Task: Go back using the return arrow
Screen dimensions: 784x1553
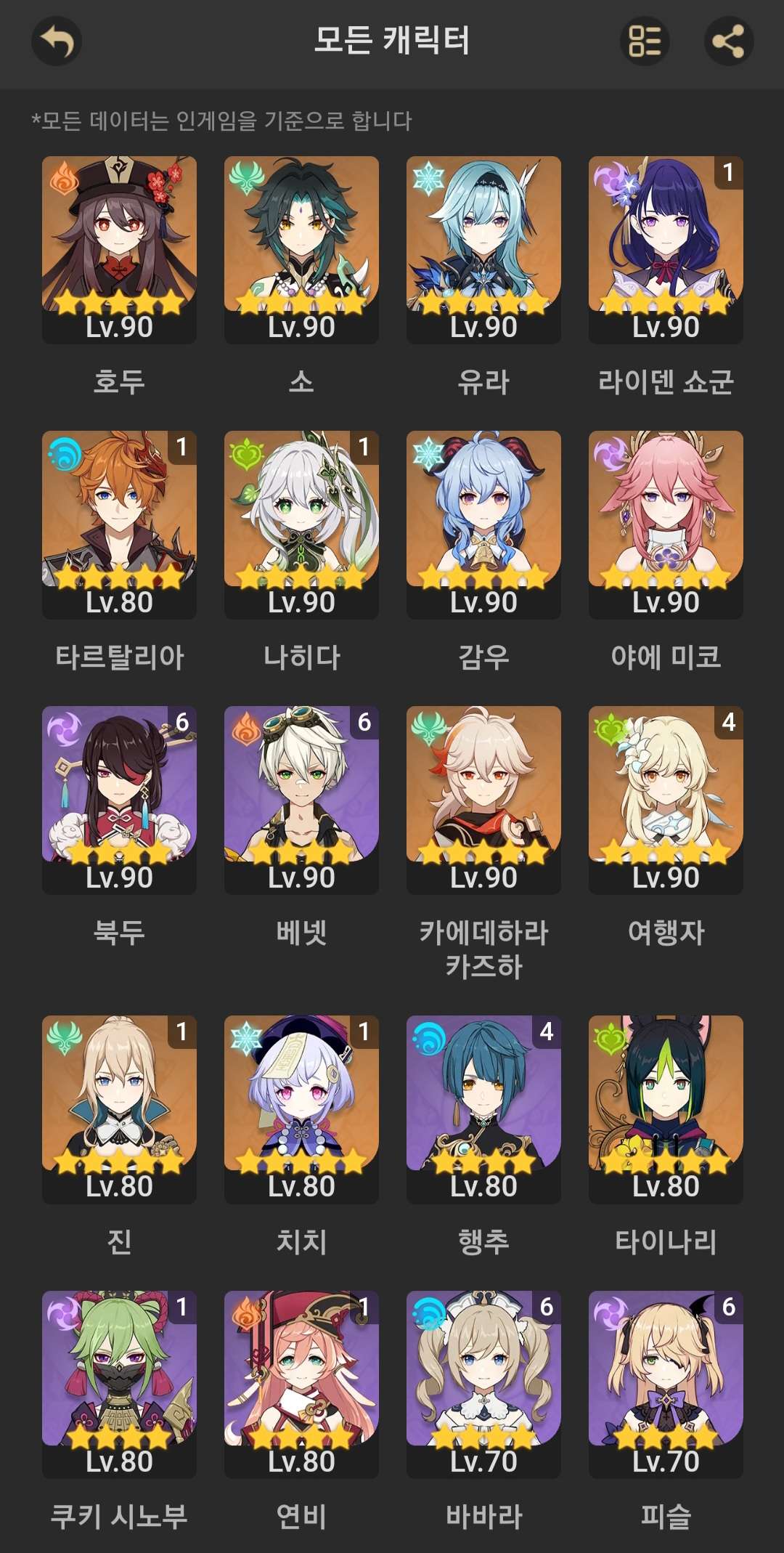Action: (x=57, y=41)
